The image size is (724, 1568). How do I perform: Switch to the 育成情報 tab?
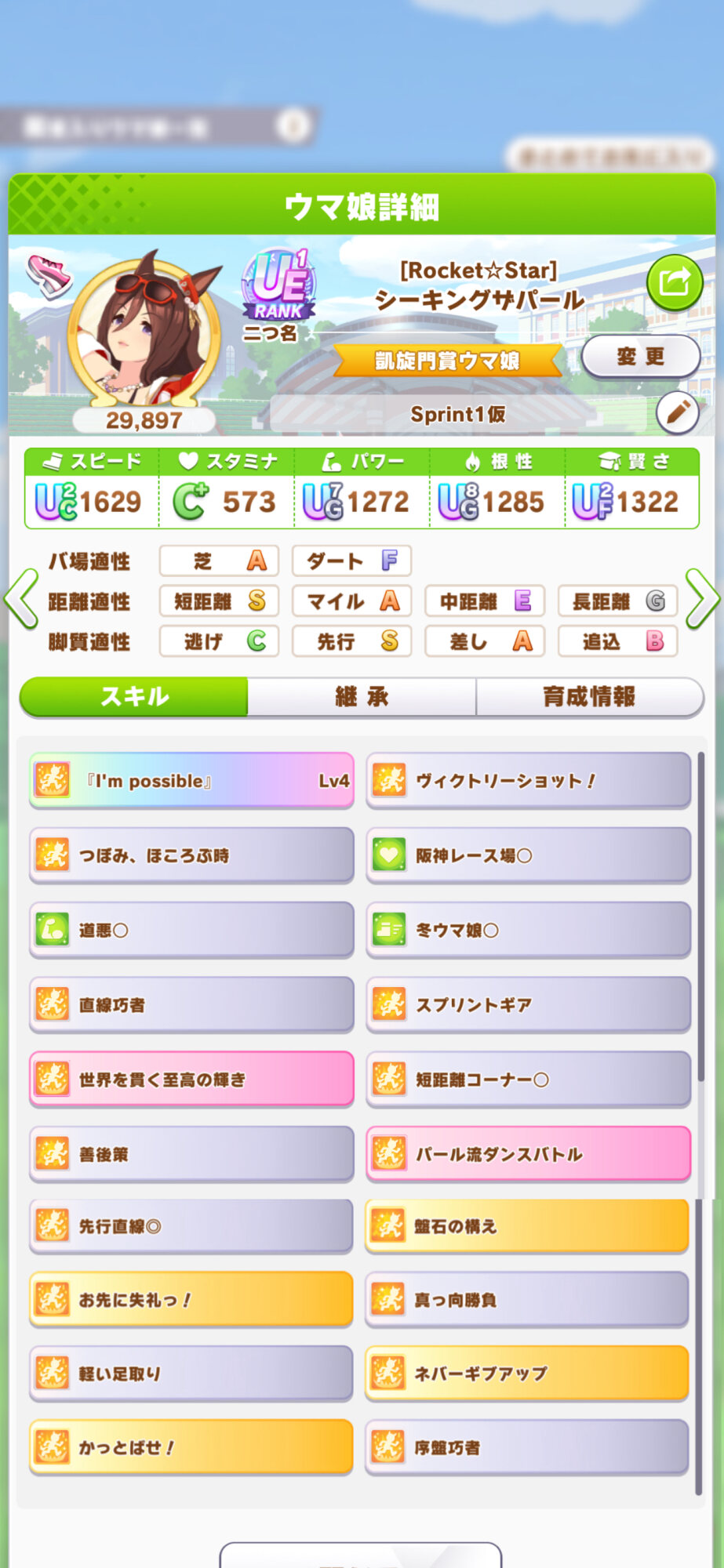click(589, 696)
